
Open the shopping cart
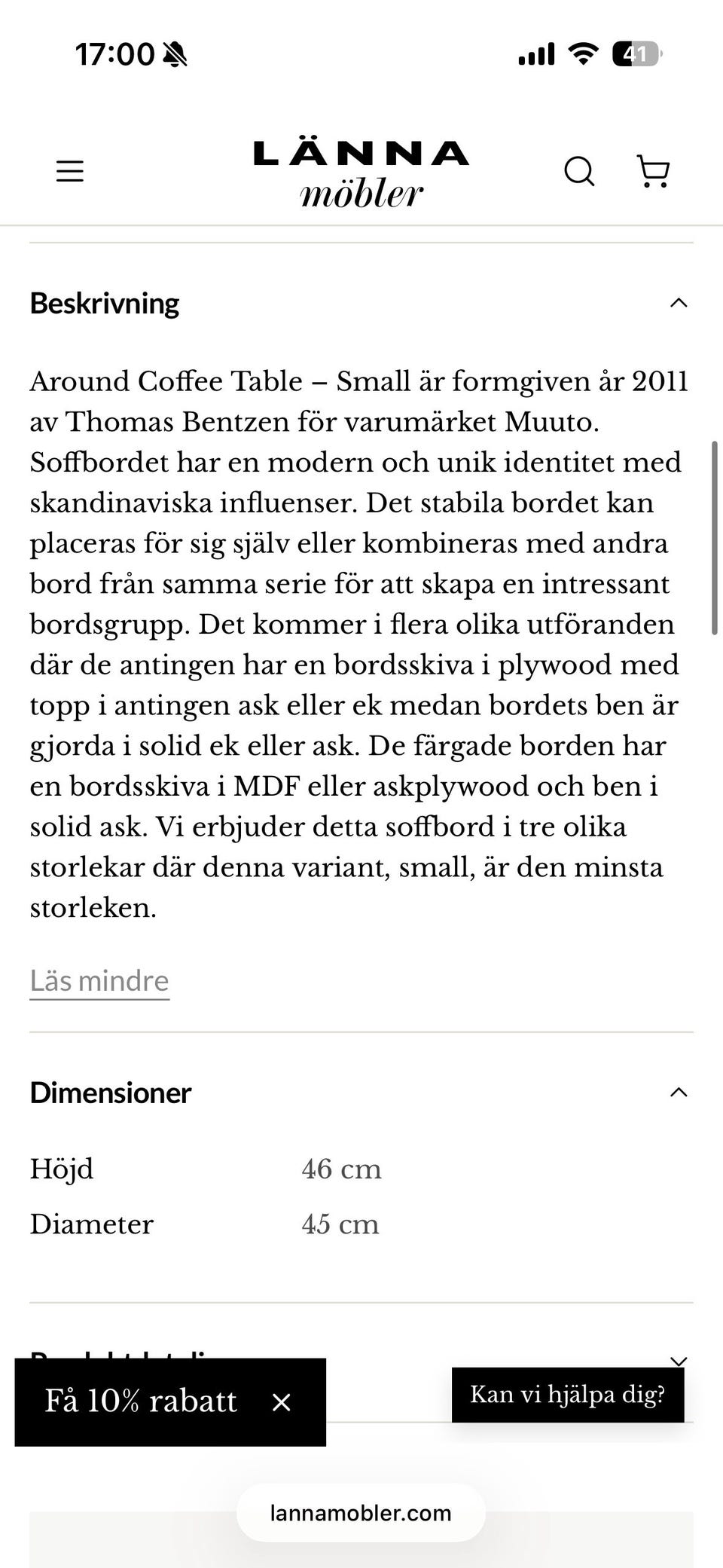coord(653,171)
